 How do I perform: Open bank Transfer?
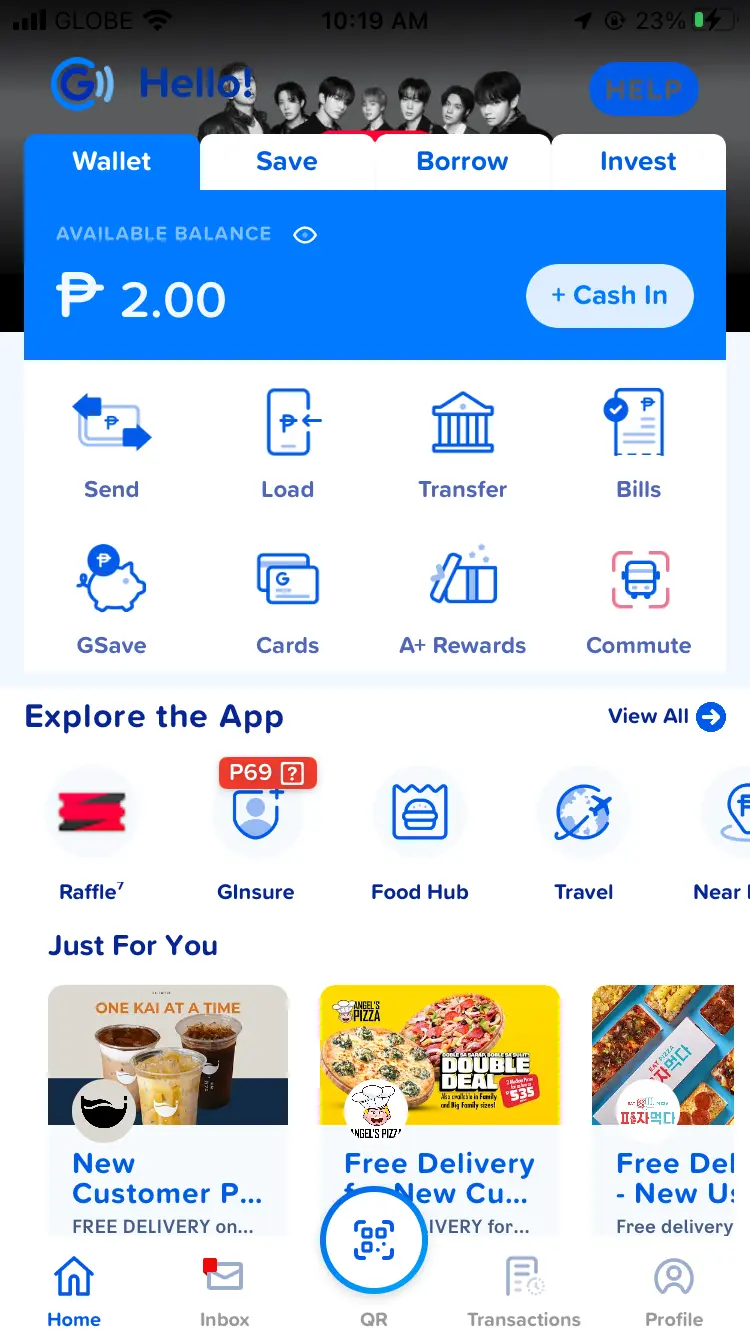pyautogui.click(x=462, y=445)
